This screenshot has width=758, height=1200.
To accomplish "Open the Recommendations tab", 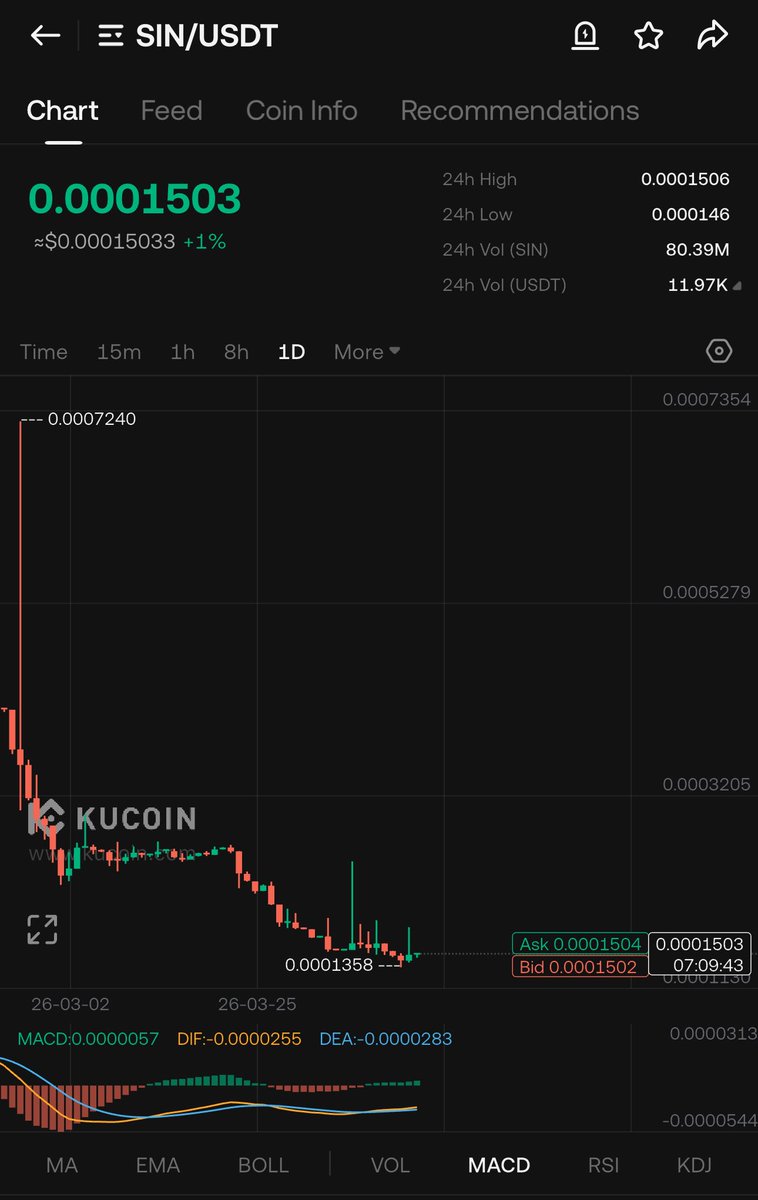I will [x=519, y=110].
